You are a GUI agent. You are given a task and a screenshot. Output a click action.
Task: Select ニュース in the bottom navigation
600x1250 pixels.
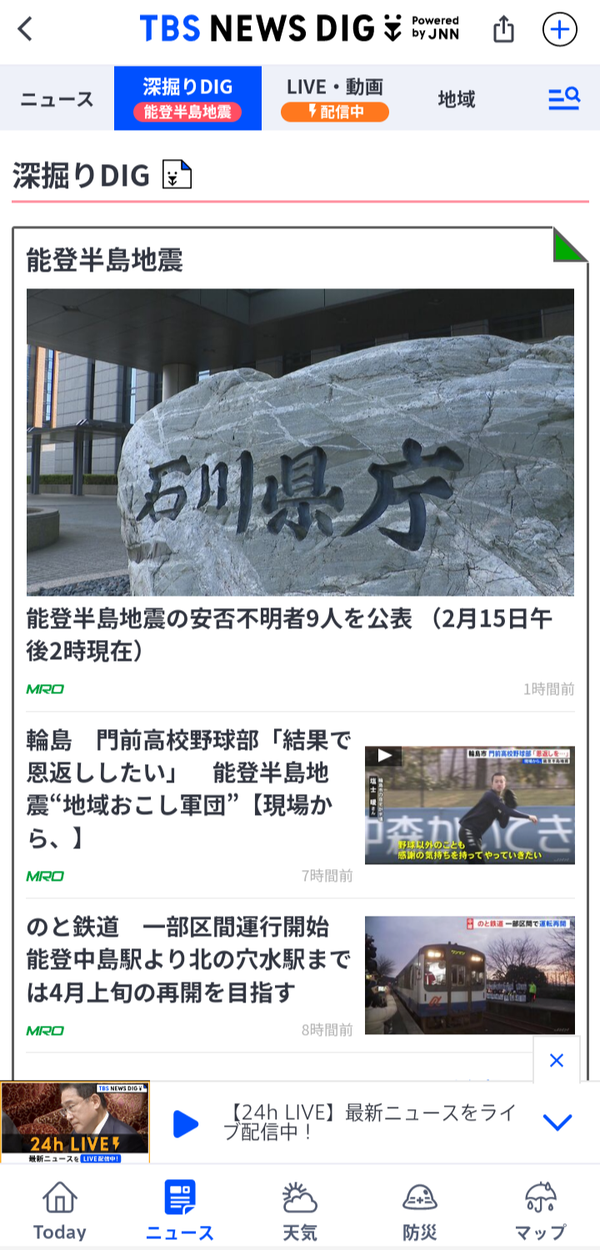[180, 1209]
